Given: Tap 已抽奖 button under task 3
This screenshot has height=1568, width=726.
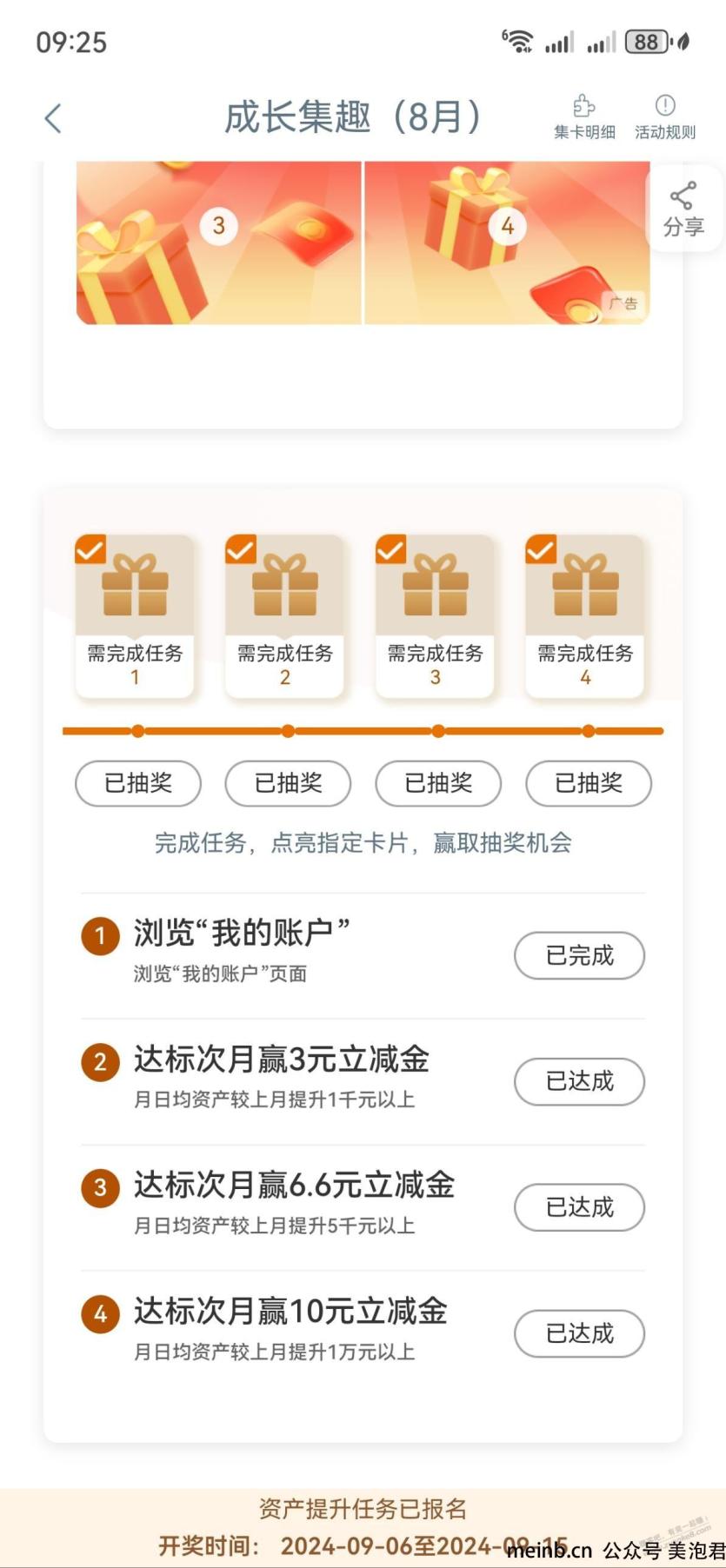Looking at the screenshot, I should pos(438,783).
